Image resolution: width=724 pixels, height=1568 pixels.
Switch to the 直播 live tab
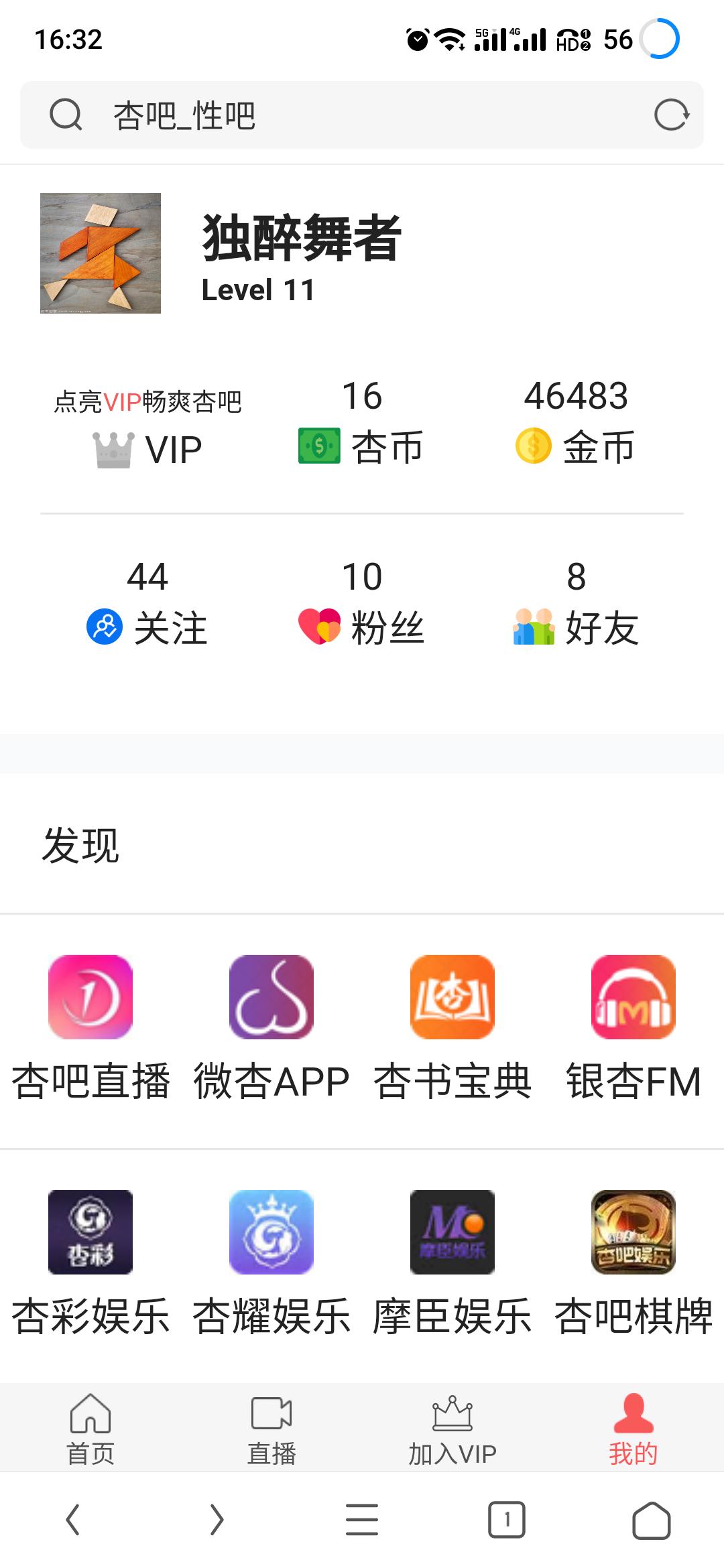(271, 1429)
